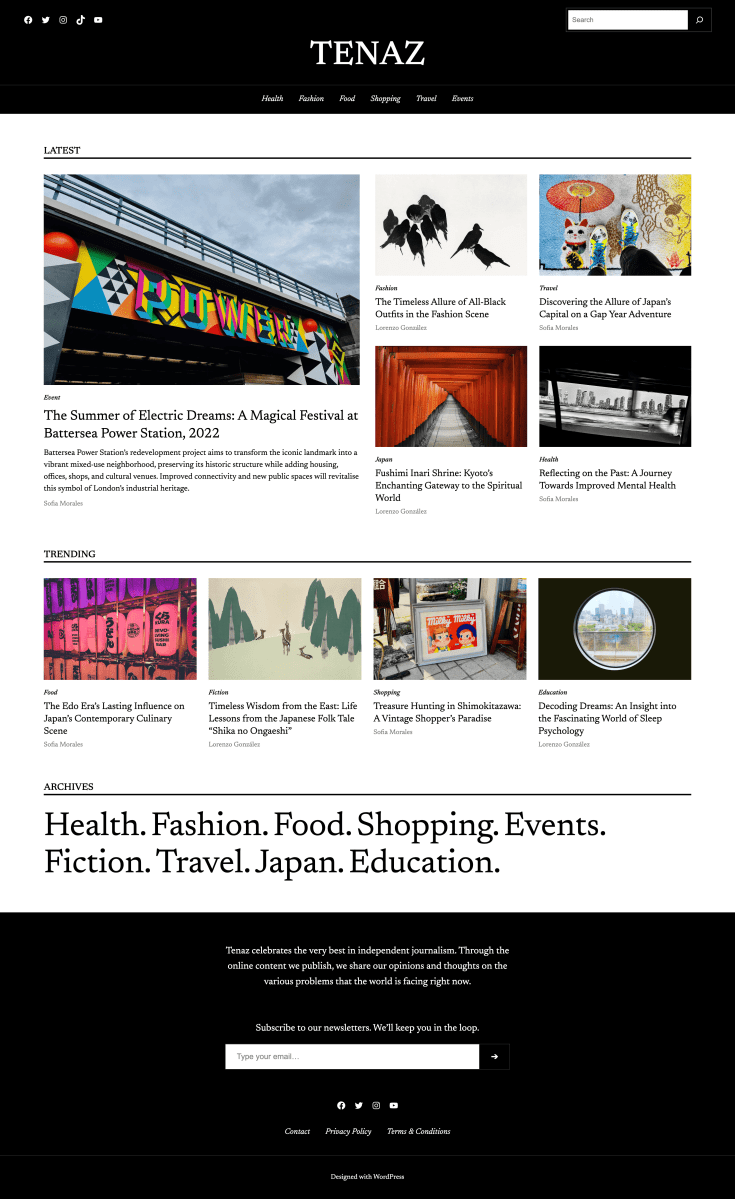Open Treasure Hunting in Shimokitazawa post
735x1199 pixels.
[x=447, y=712]
